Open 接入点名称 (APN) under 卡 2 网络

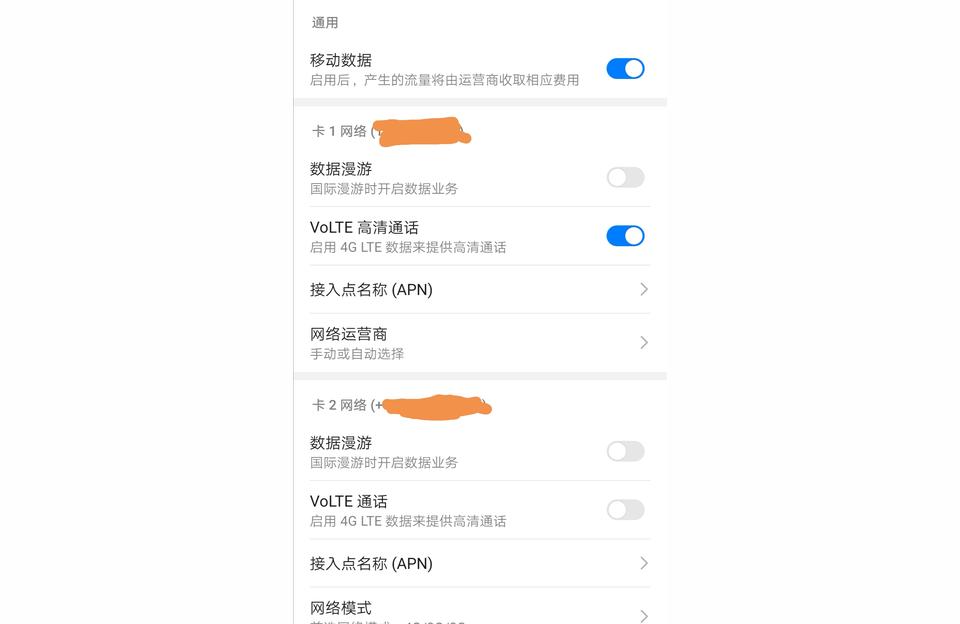tap(480, 563)
